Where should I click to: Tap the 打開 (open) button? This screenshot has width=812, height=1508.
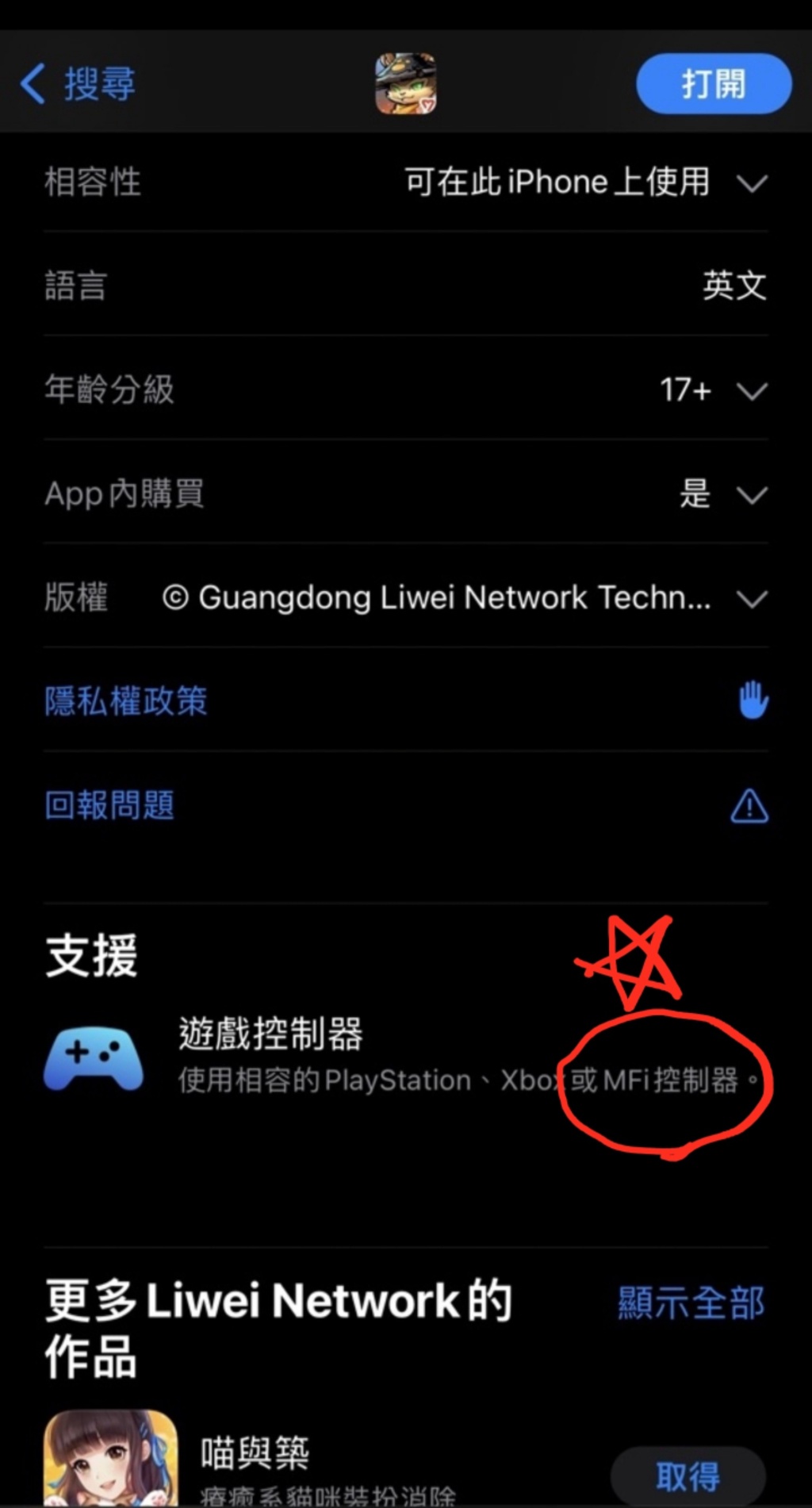713,83
